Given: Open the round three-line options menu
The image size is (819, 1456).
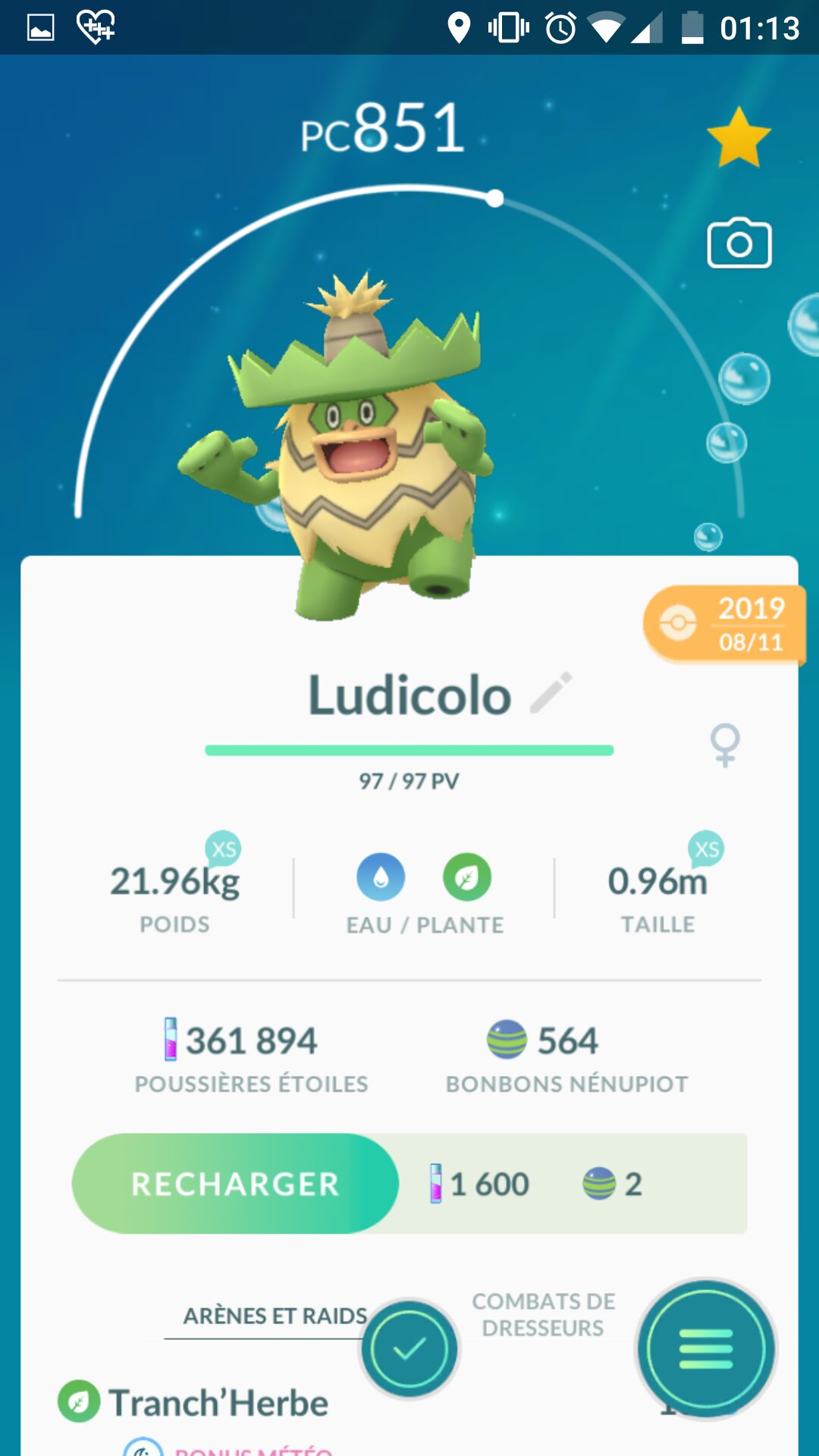Looking at the screenshot, I should coord(706,1349).
